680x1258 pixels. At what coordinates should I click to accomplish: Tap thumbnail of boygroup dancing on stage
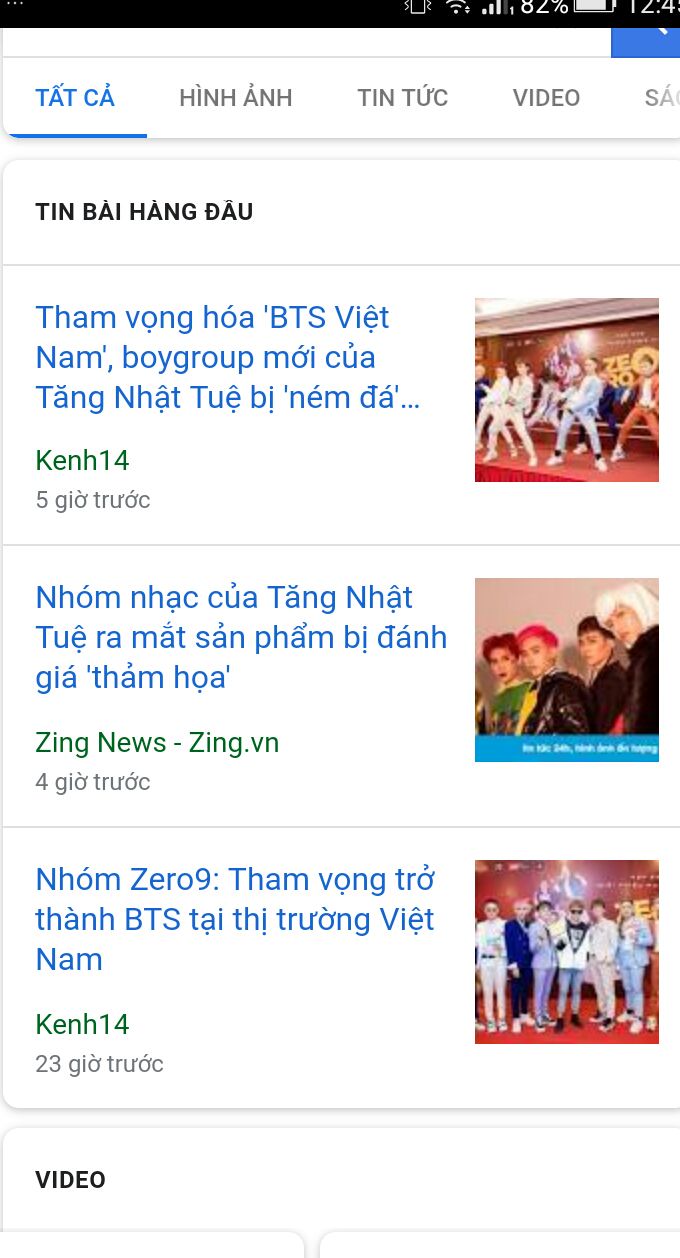567,390
